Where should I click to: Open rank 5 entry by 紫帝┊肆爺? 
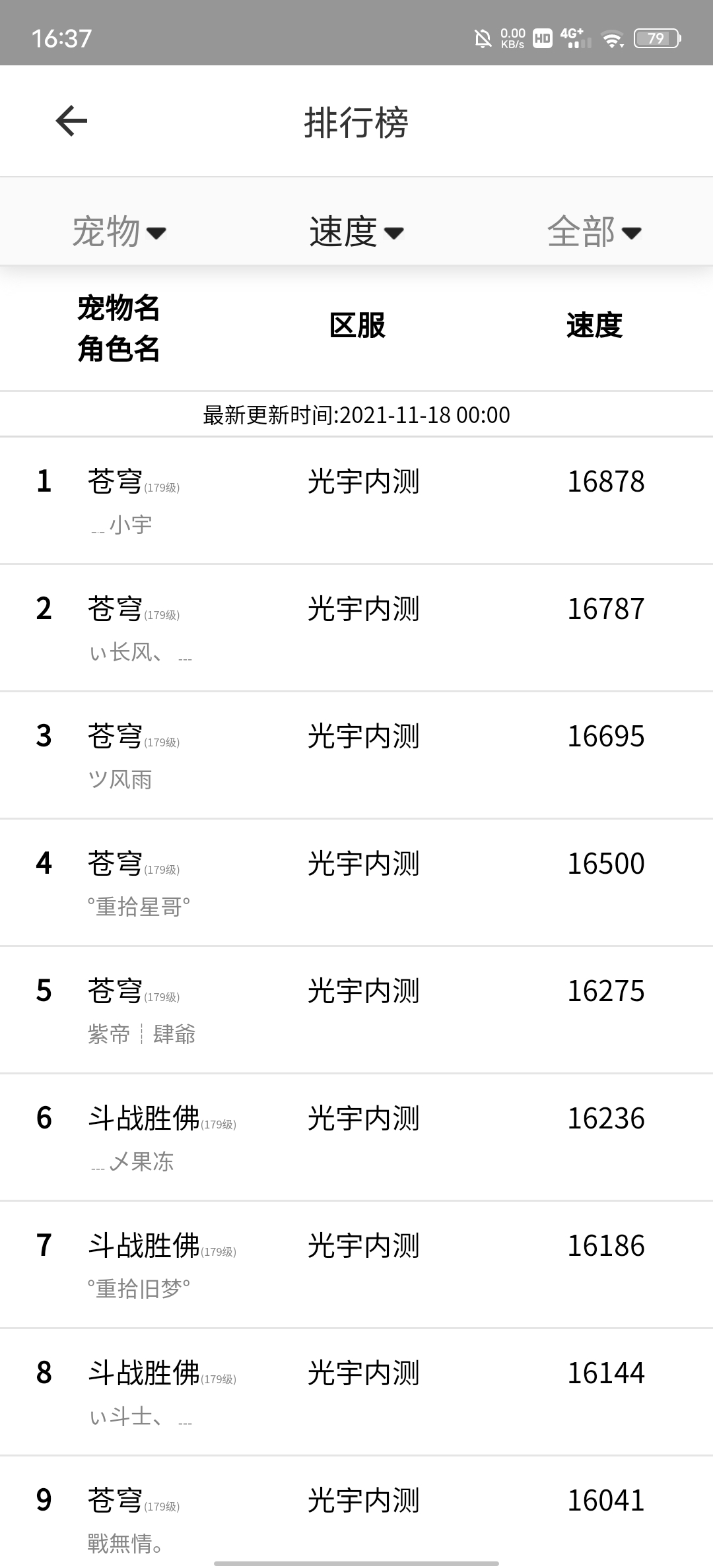356,1010
